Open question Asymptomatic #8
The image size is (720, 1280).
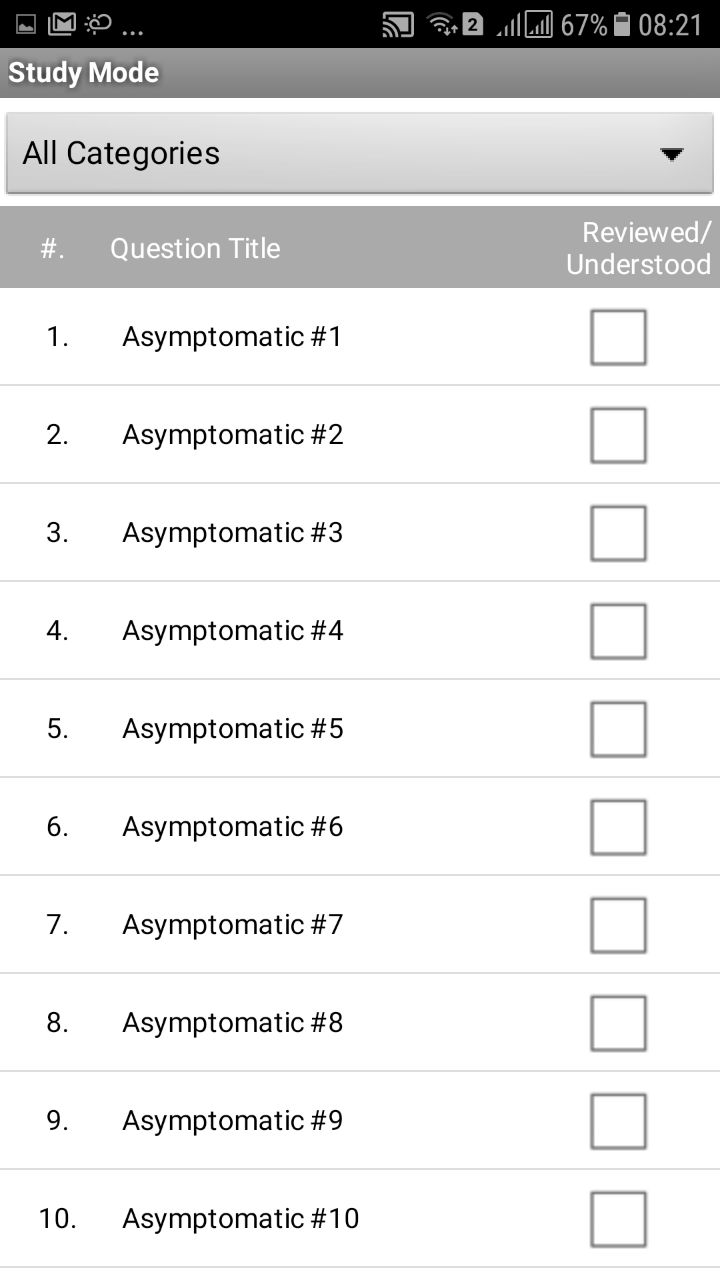coord(232,1023)
